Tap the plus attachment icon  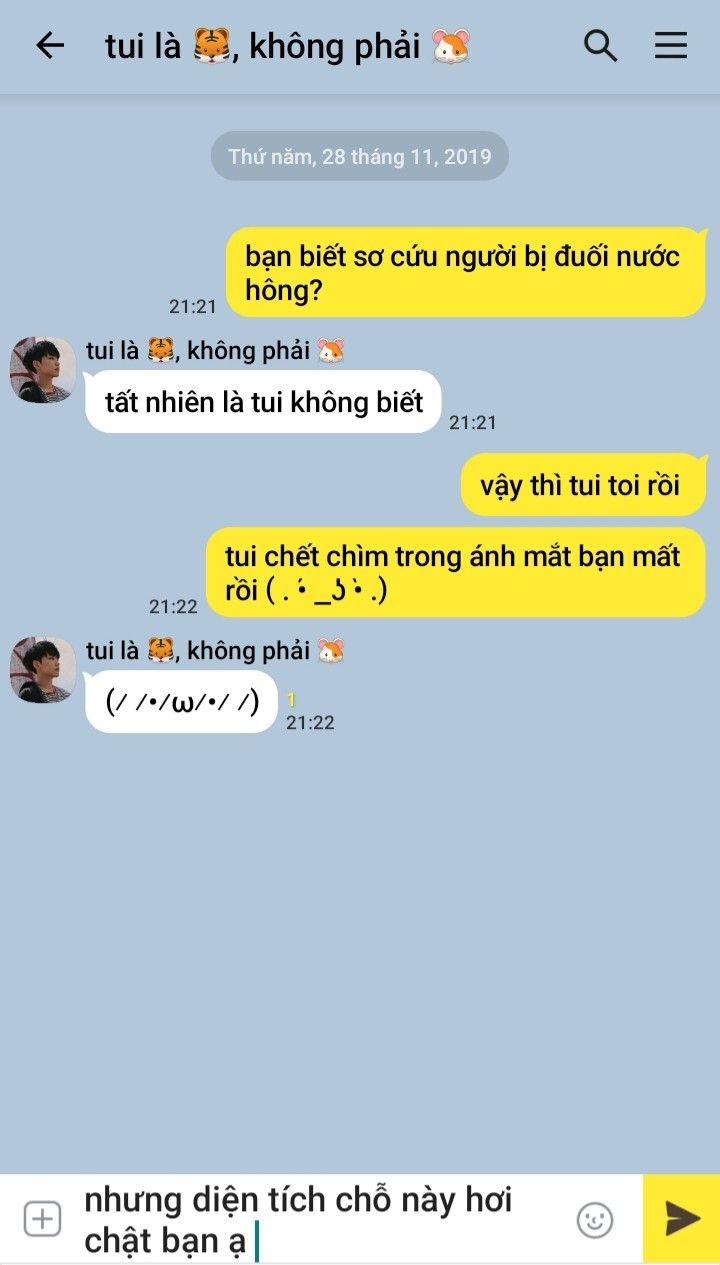[x=42, y=1219]
